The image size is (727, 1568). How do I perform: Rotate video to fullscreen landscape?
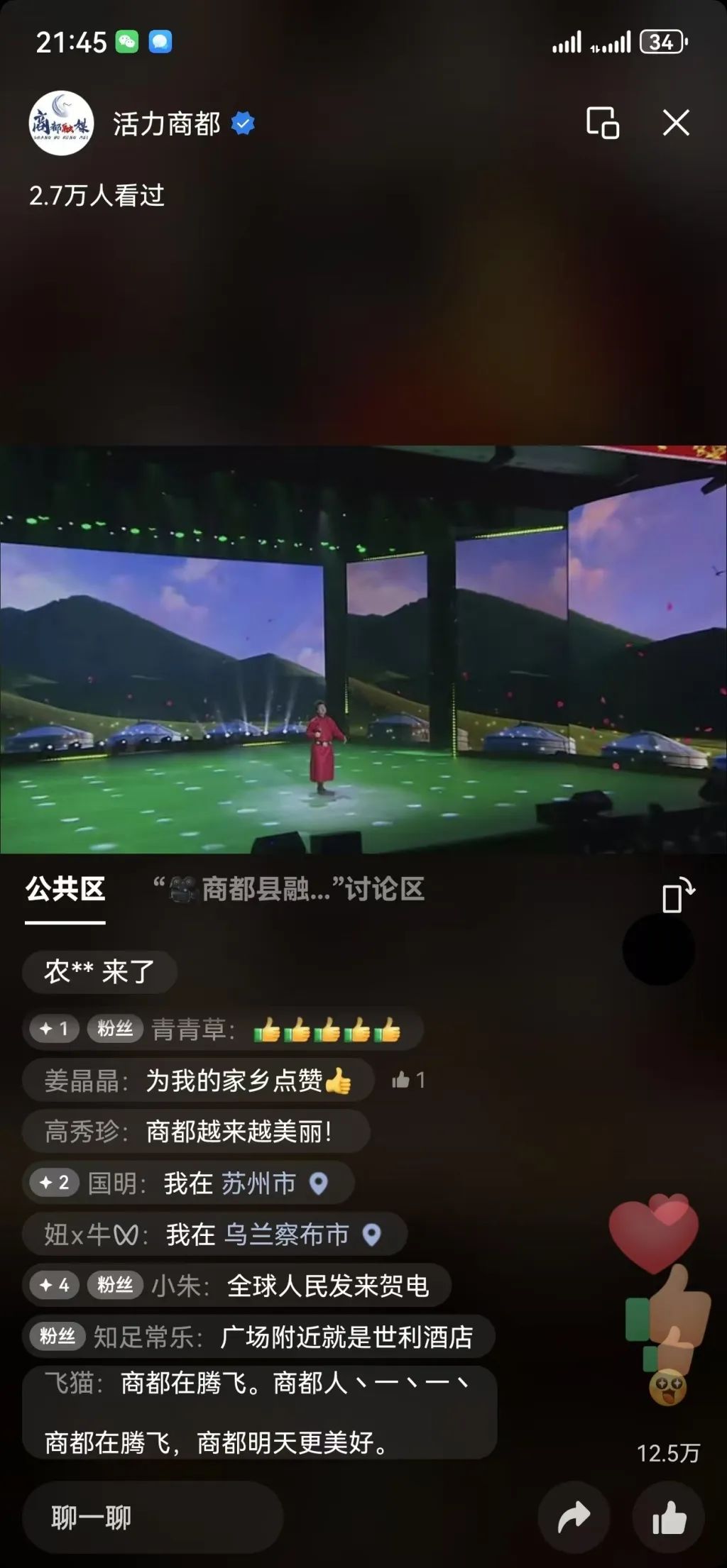tap(677, 895)
